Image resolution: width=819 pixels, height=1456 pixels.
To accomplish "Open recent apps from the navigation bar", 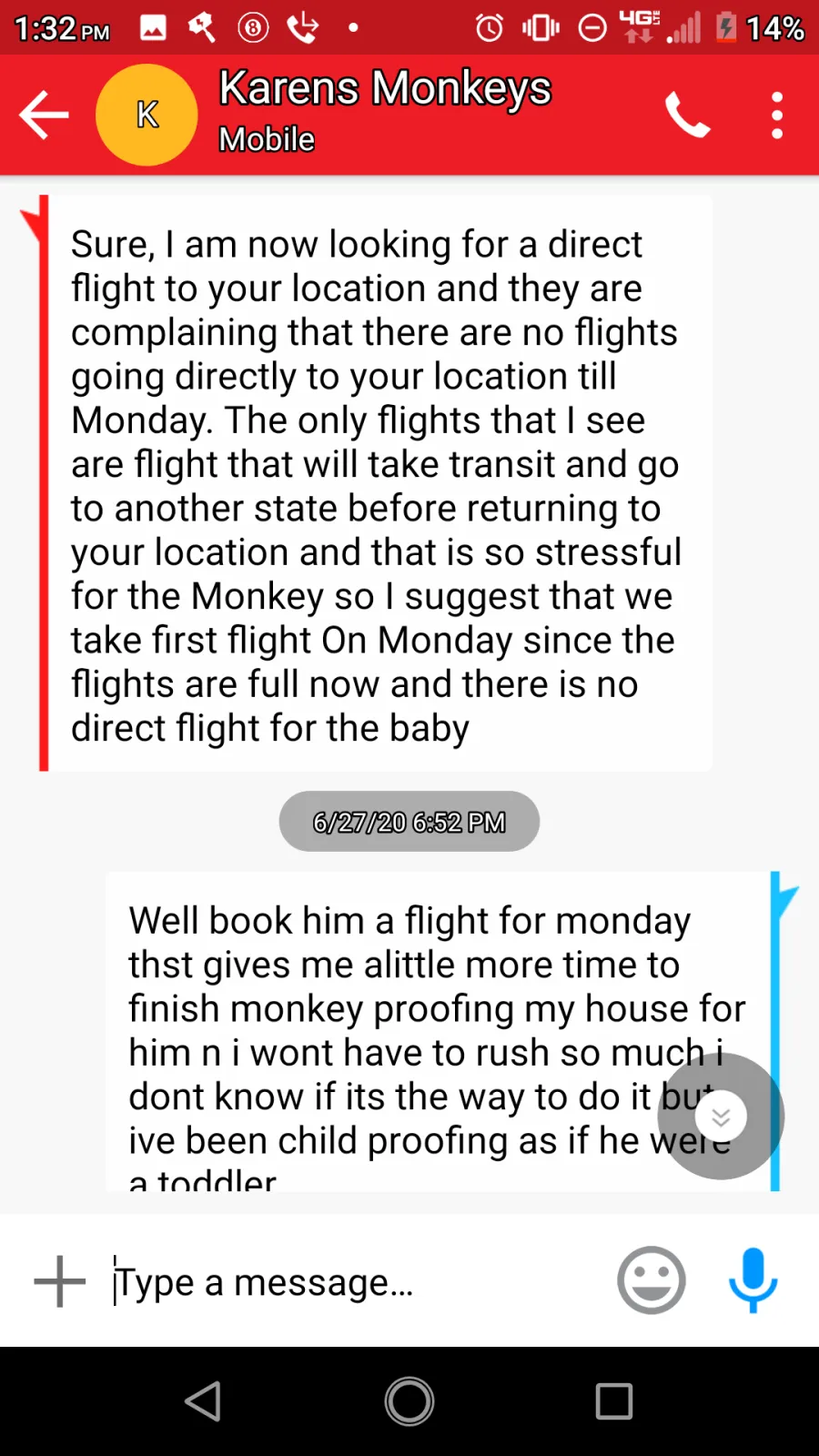I will tap(614, 1401).
